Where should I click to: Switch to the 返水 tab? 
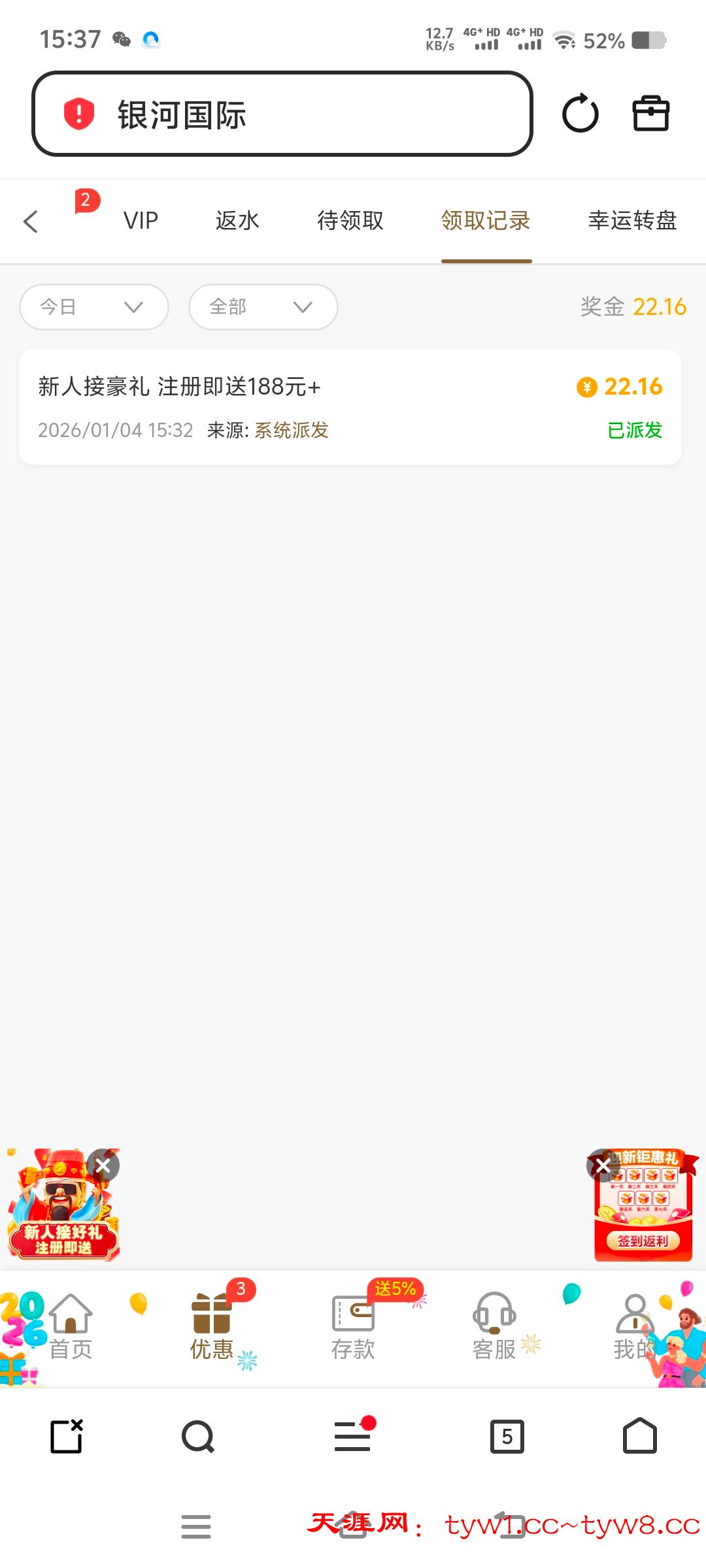(x=237, y=221)
